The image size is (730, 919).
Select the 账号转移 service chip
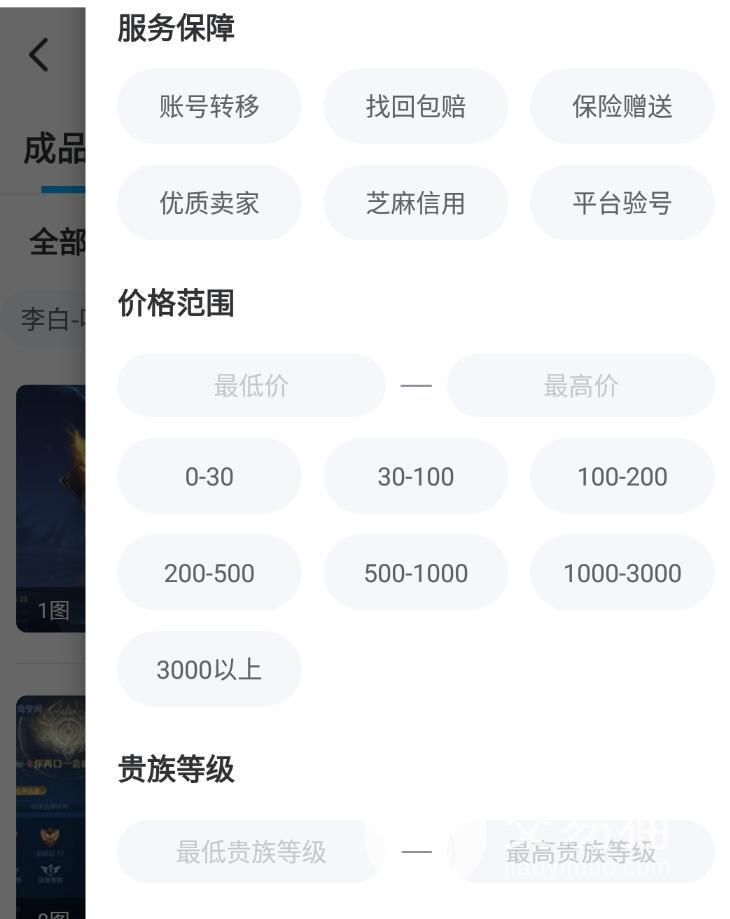[209, 107]
